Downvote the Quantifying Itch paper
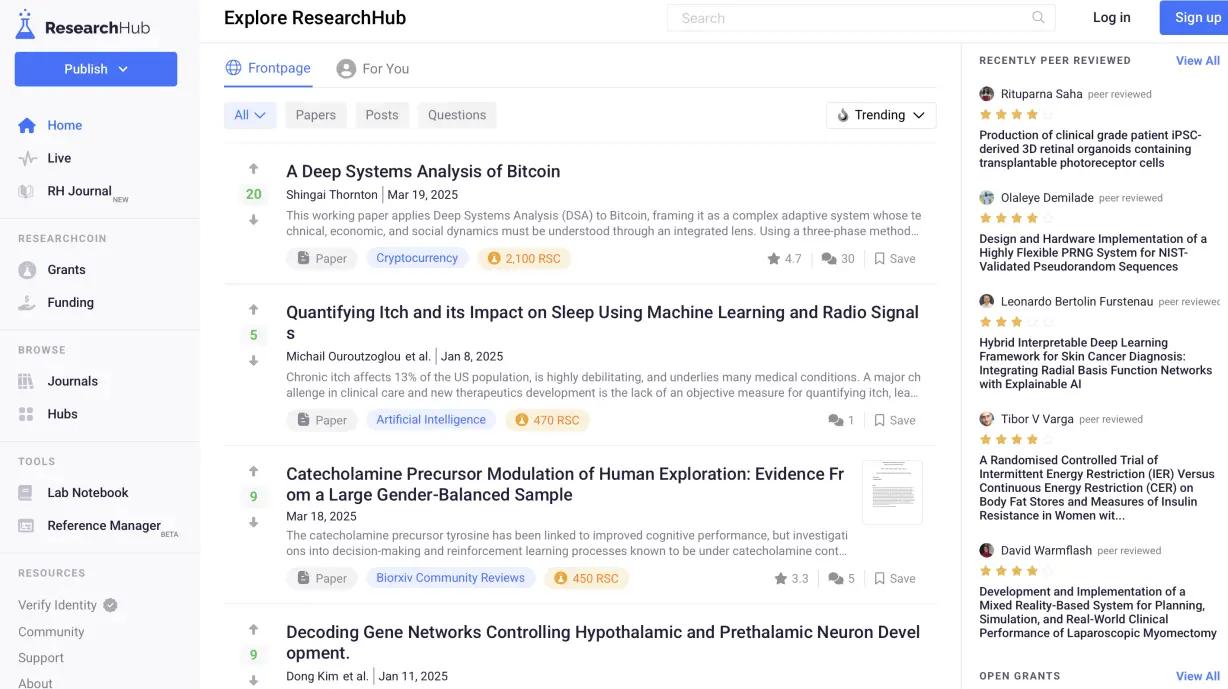The height and width of the screenshot is (689, 1228). point(253,361)
